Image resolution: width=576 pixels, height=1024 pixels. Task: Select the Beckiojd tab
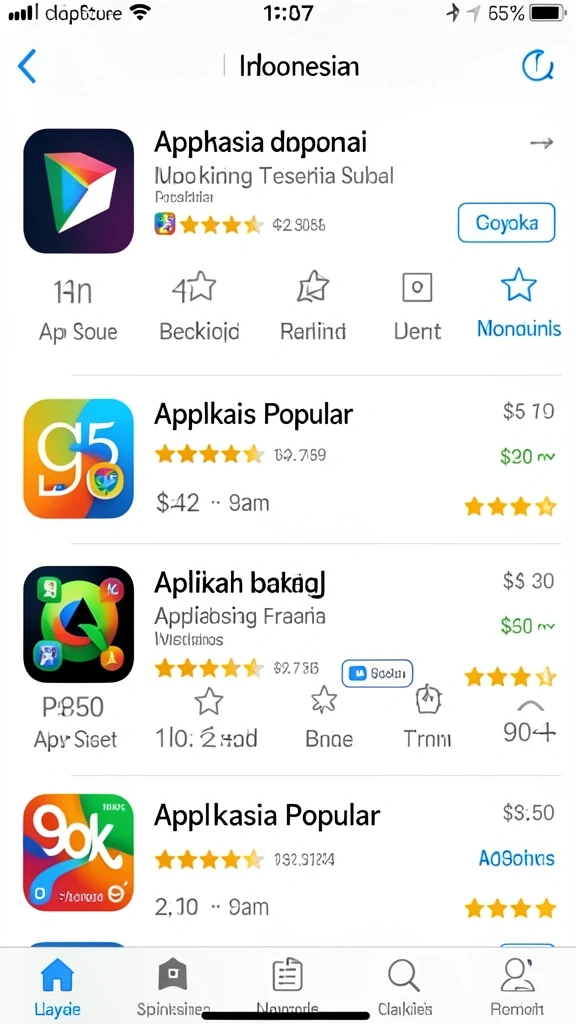coord(199,305)
